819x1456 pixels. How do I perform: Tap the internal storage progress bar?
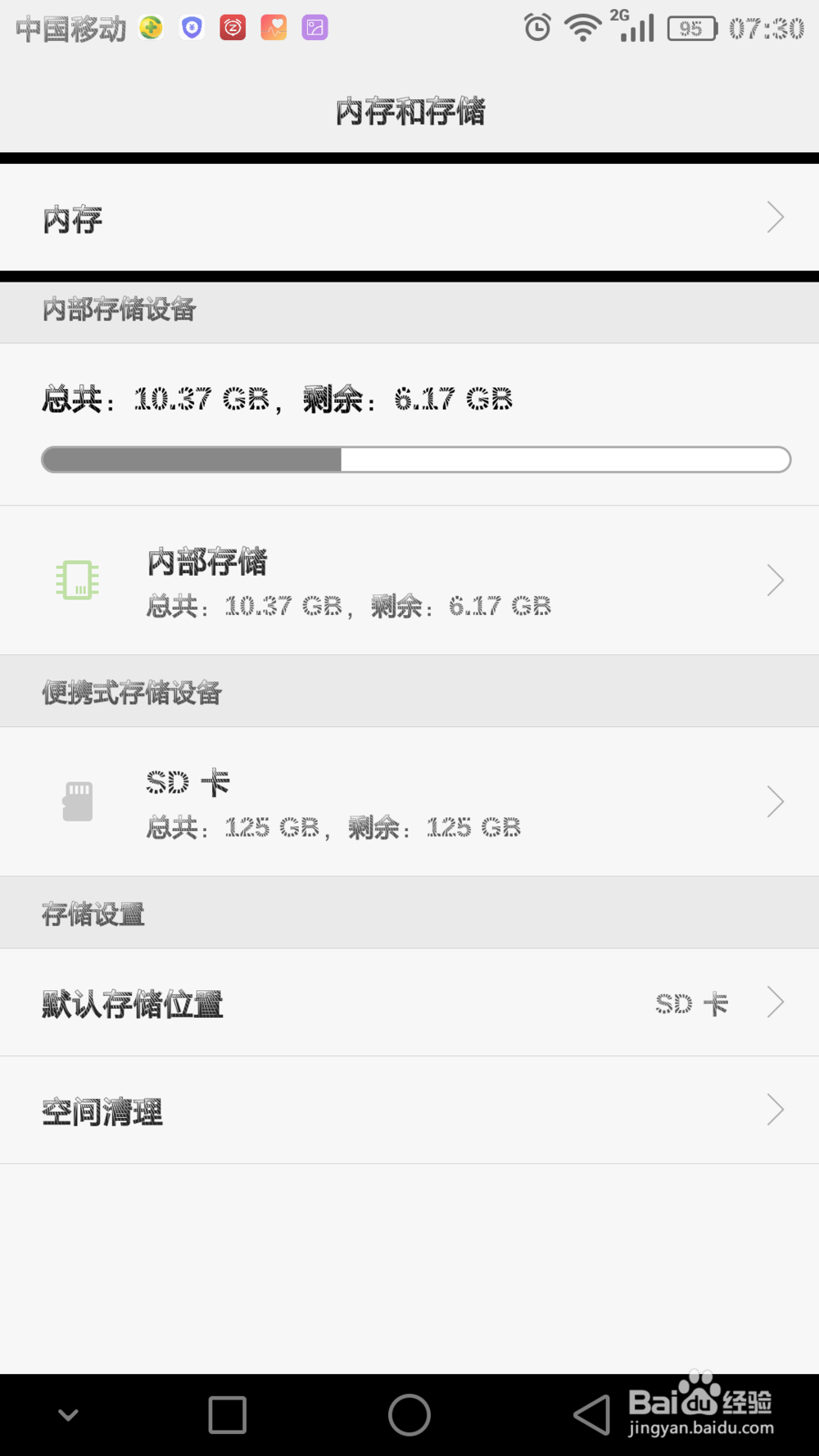click(x=414, y=459)
